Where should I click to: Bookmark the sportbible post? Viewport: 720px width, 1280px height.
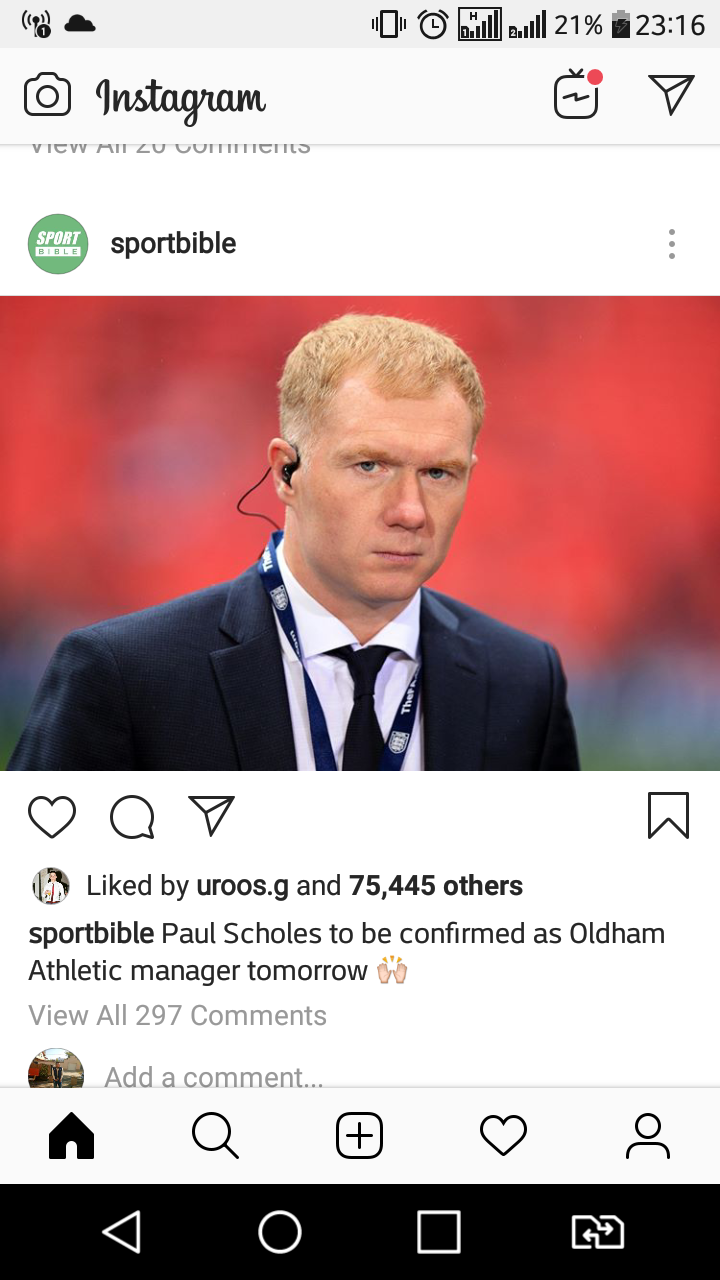pos(668,815)
